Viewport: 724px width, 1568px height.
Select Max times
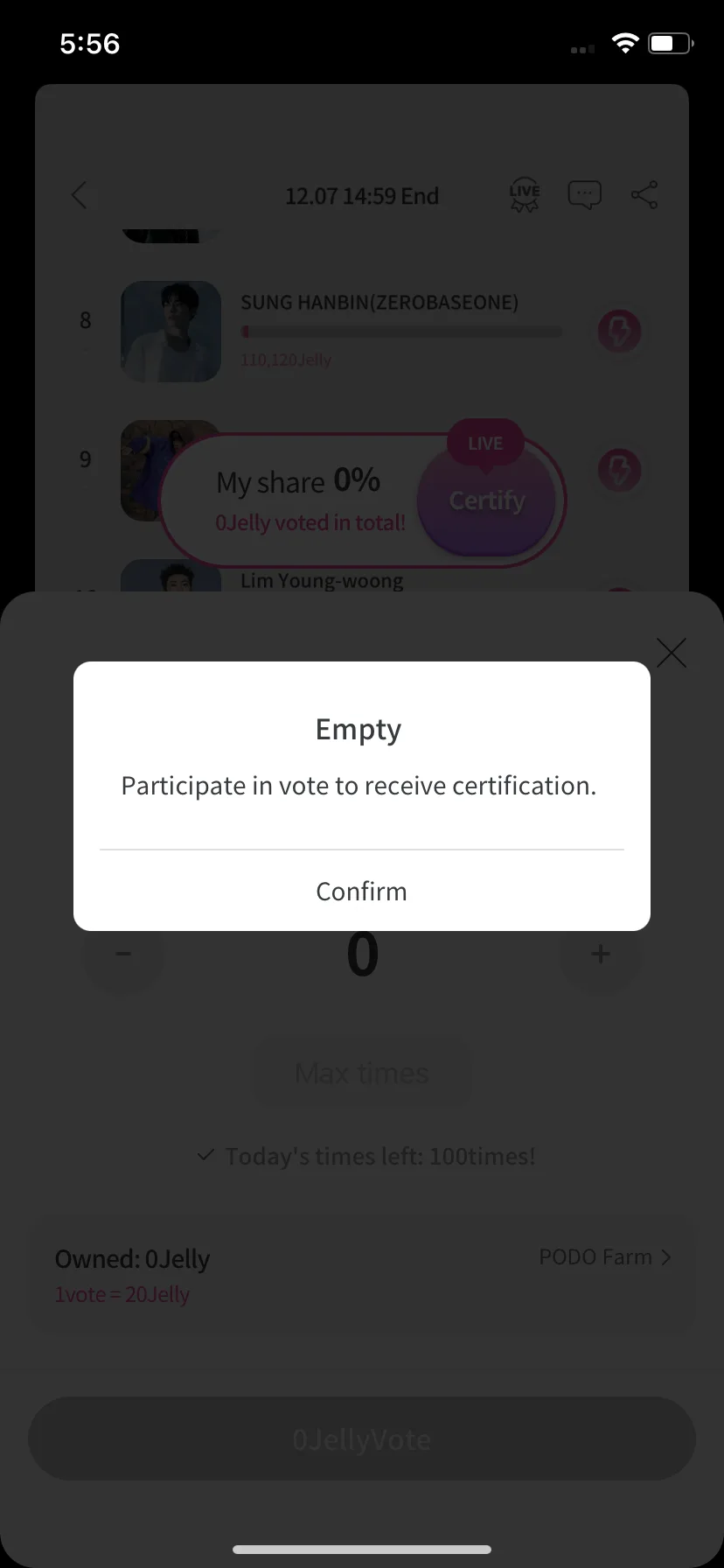pos(362,1073)
